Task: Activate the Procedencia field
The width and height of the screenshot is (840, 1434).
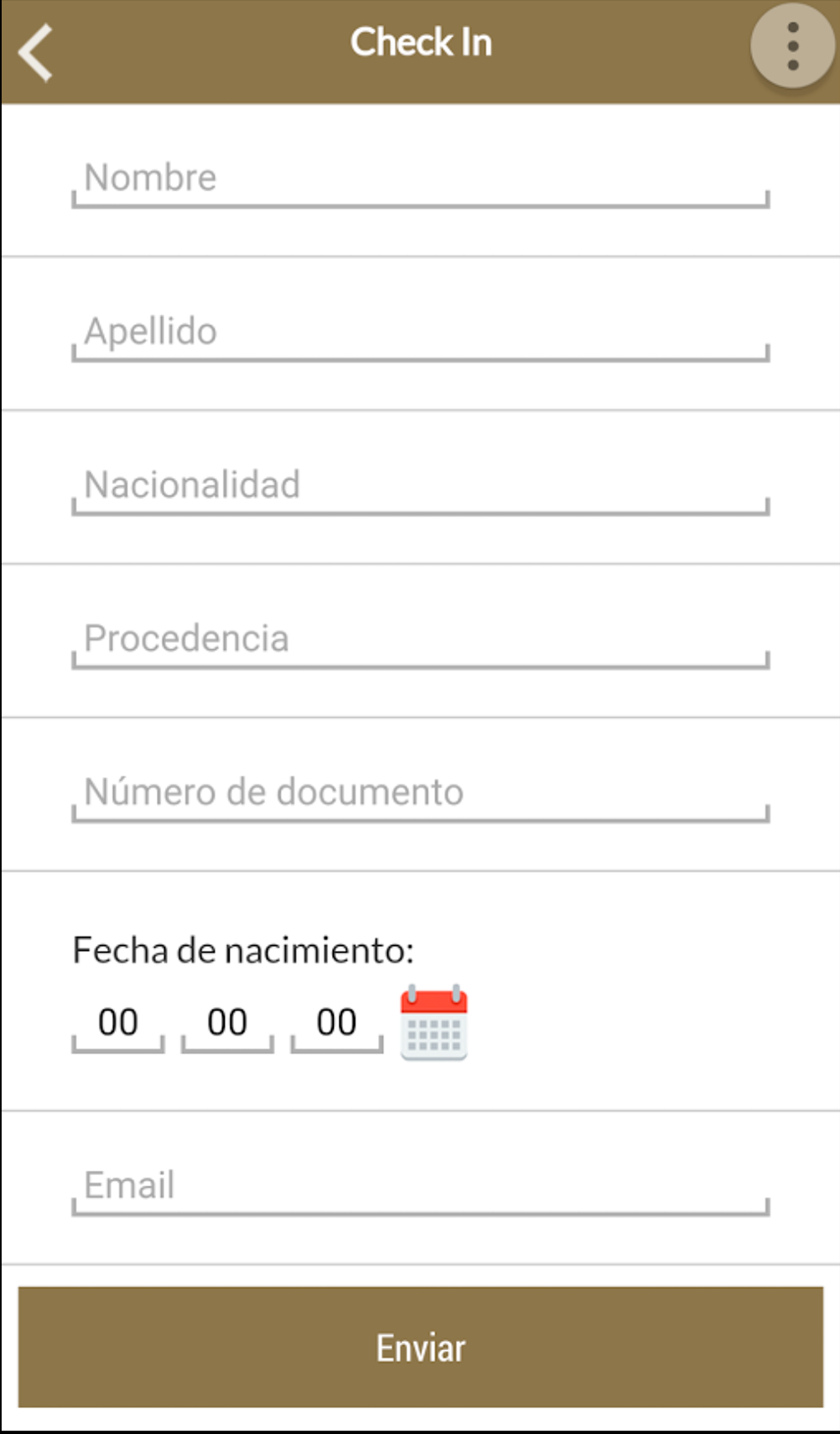Action: [420, 641]
